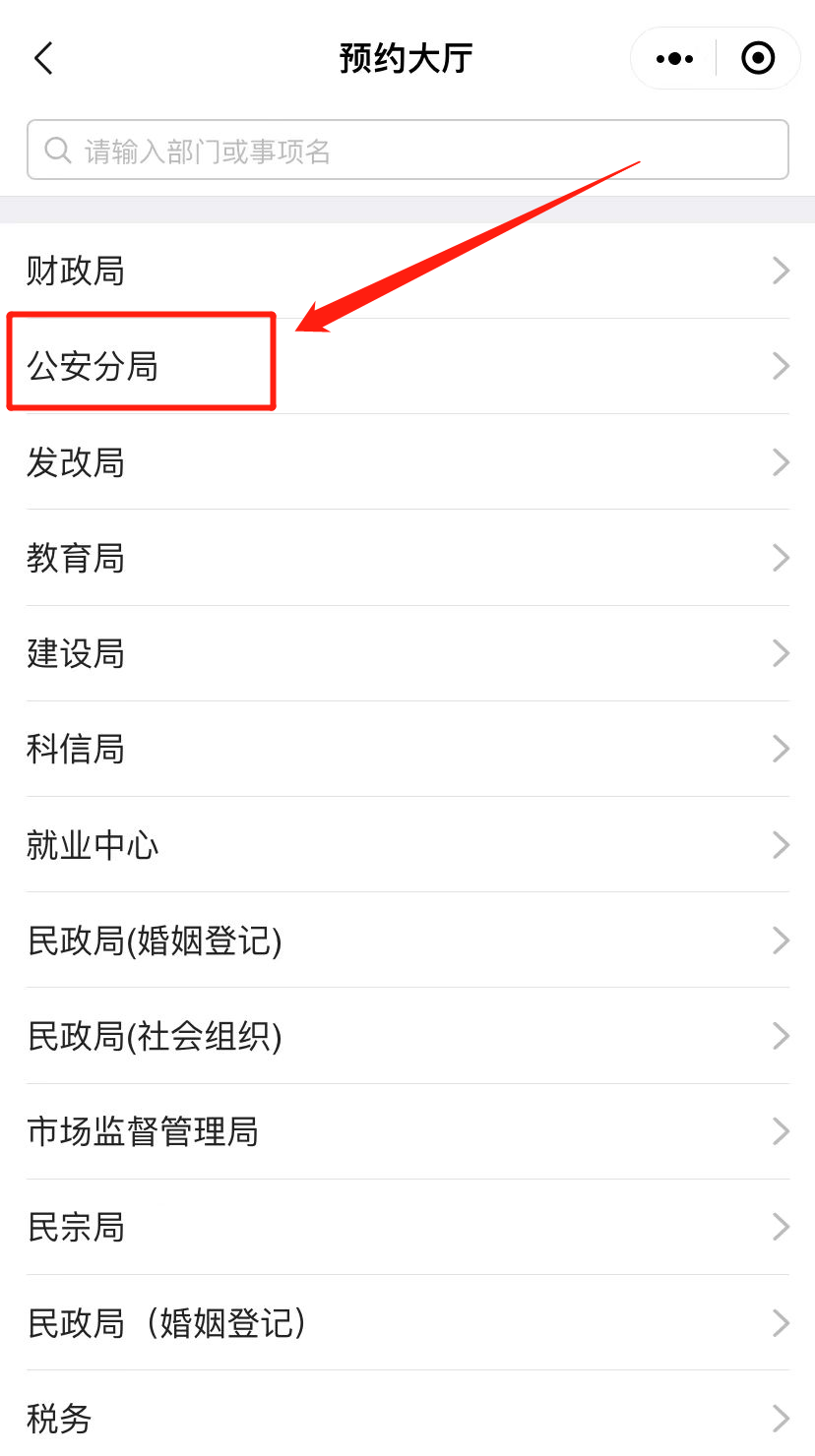This screenshot has height=1456, width=815.
Task: Open the mini program more options menu
Action: (x=674, y=59)
